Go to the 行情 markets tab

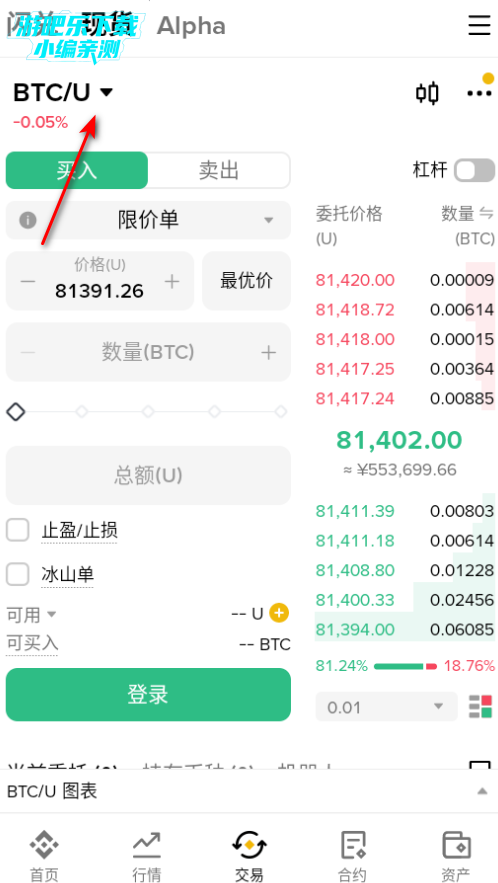pos(146,857)
